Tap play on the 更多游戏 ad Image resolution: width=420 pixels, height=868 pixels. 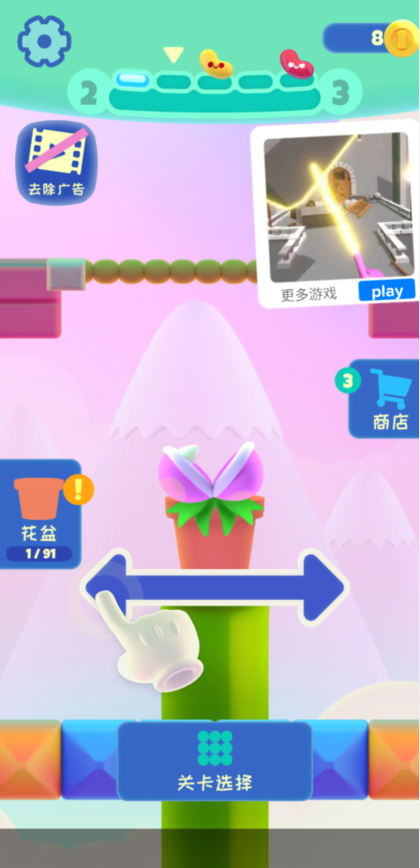click(387, 291)
